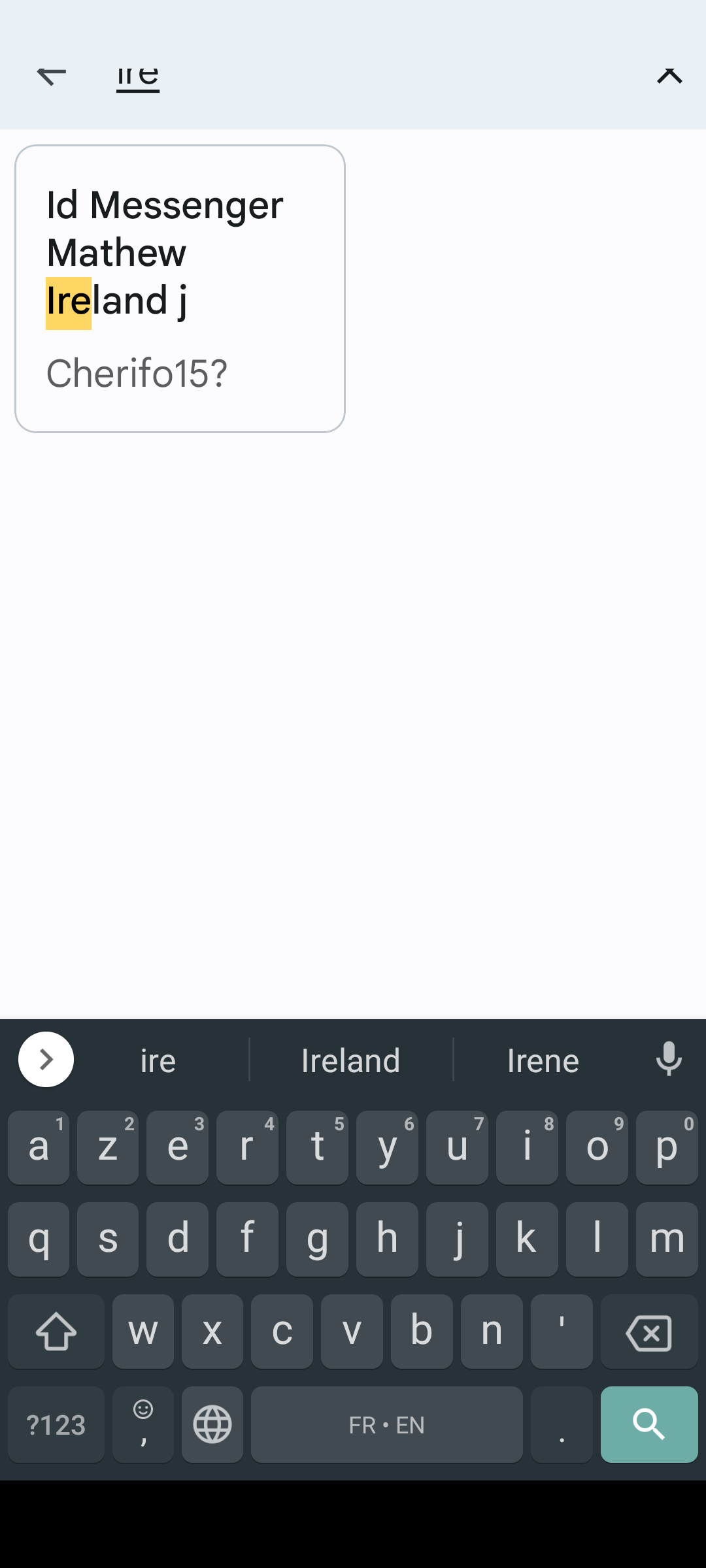Open the ?123 symbols keyboard
This screenshot has width=706, height=1568.
coord(56,1424)
